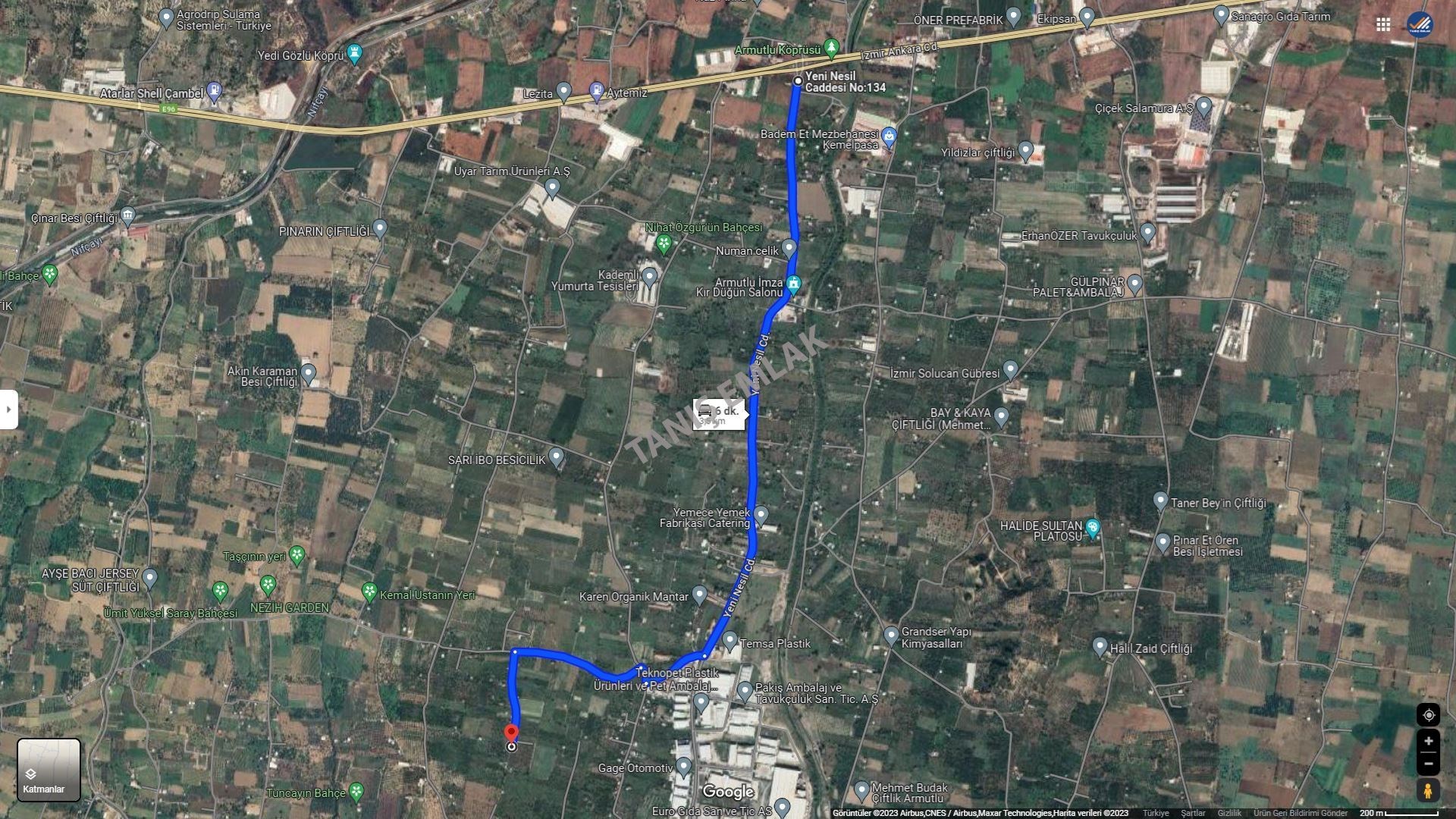This screenshot has width=1456, height=819.
Task: Select the red destination pin
Action: 511,733
